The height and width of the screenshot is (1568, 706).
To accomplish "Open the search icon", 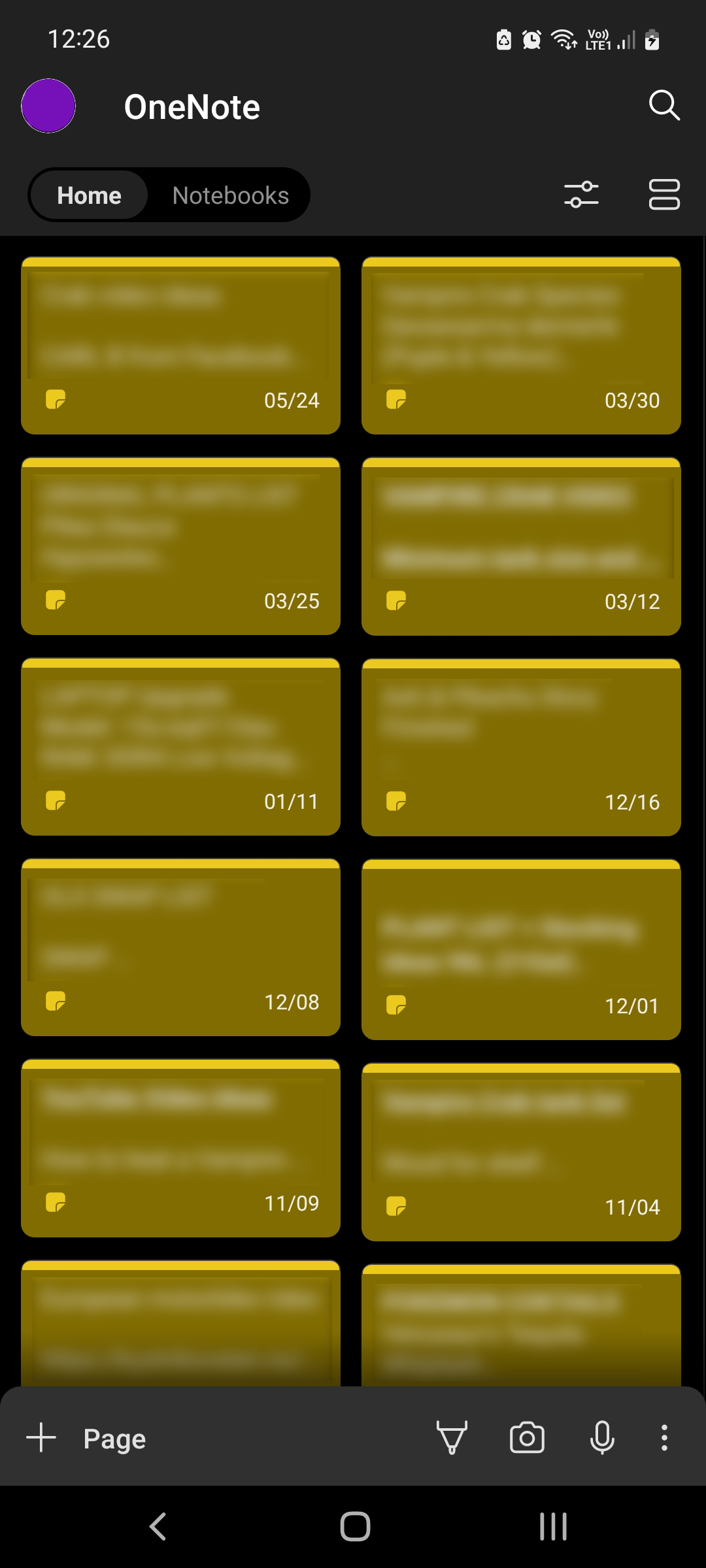I will (x=664, y=105).
